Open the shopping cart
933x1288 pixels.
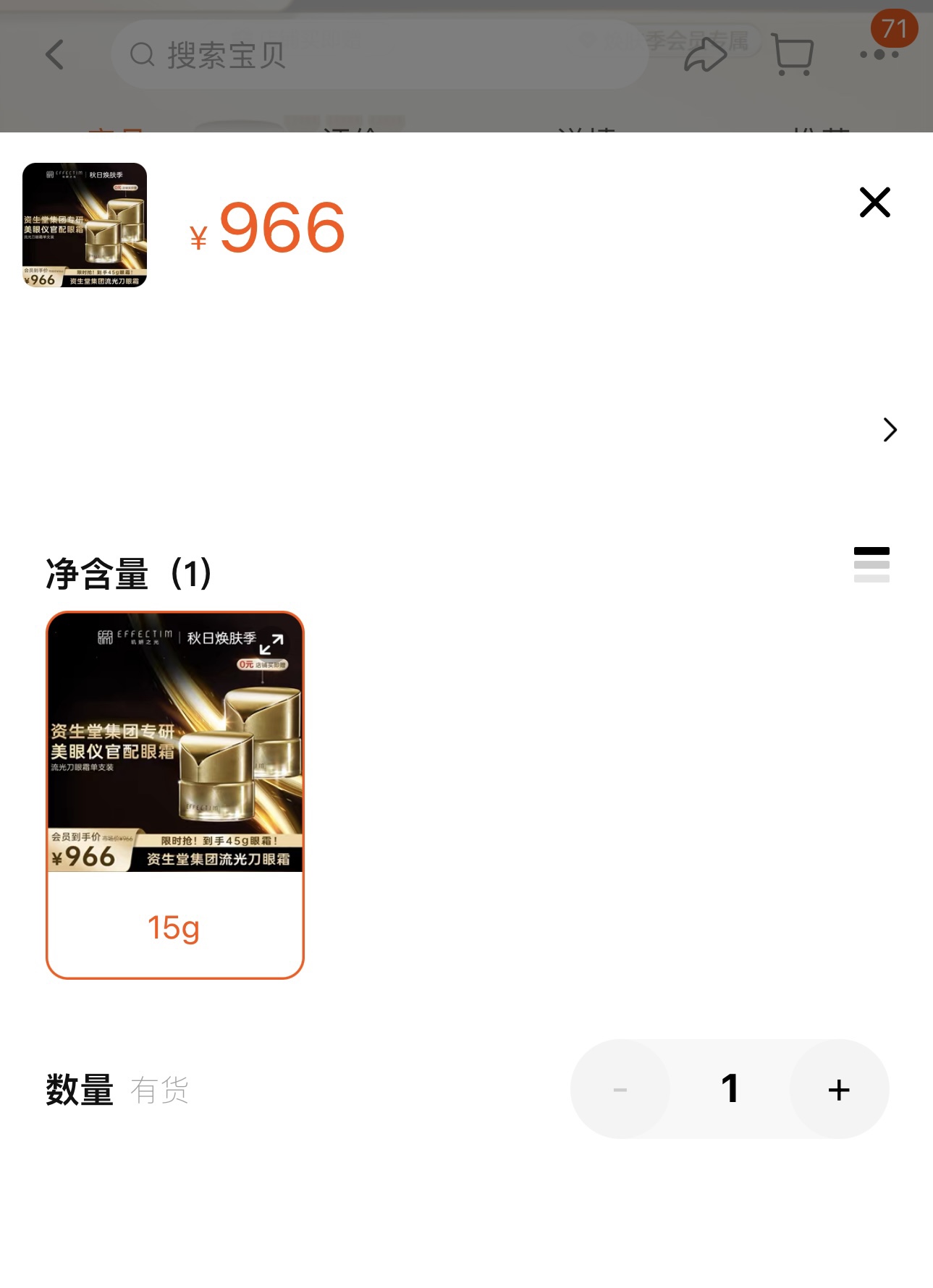[793, 55]
